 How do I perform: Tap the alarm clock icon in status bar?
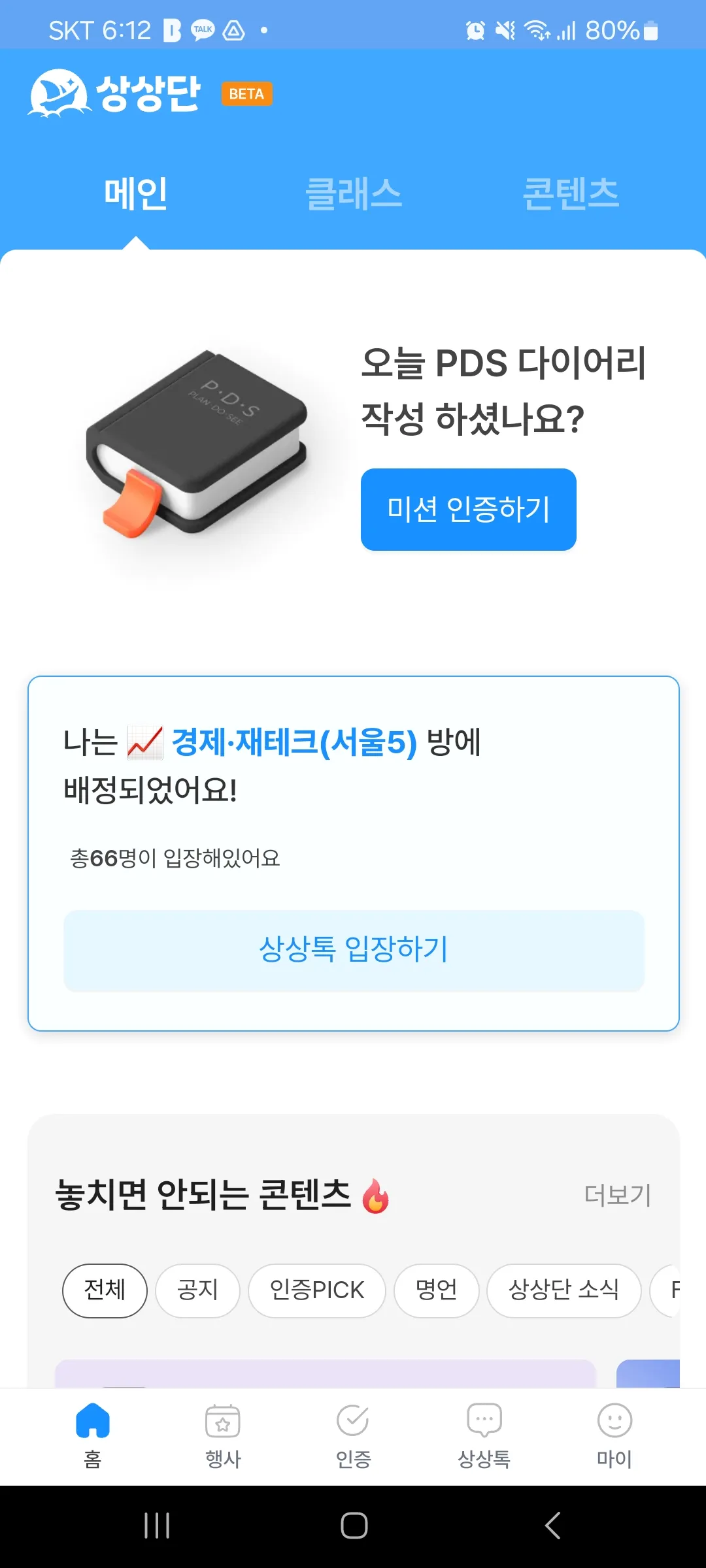pos(475,29)
